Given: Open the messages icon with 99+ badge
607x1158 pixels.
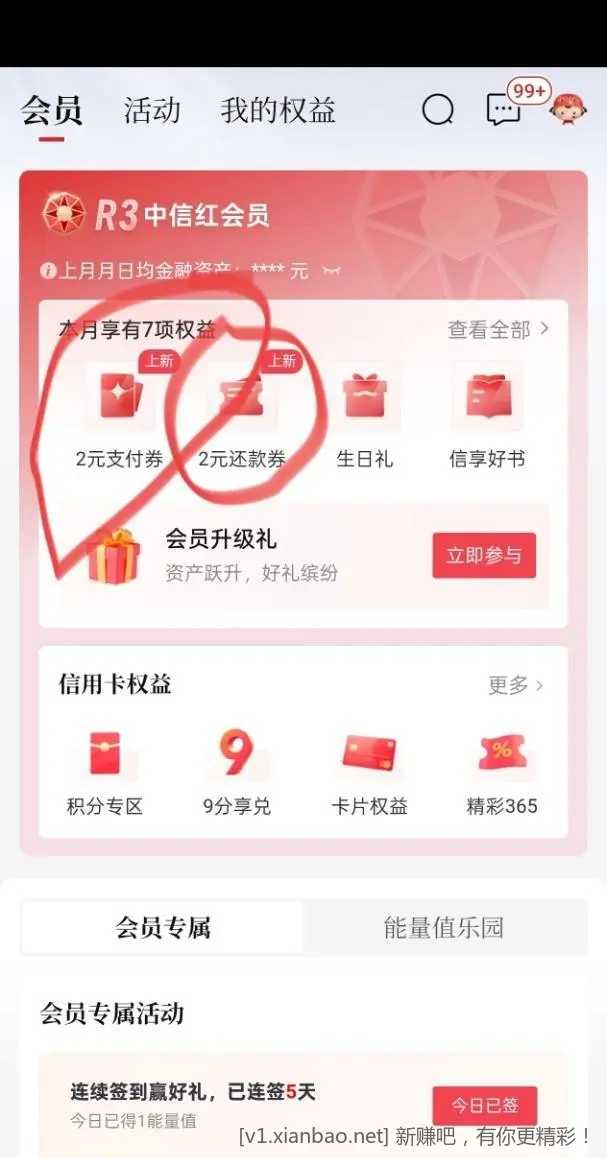Looking at the screenshot, I should pyautogui.click(x=503, y=110).
